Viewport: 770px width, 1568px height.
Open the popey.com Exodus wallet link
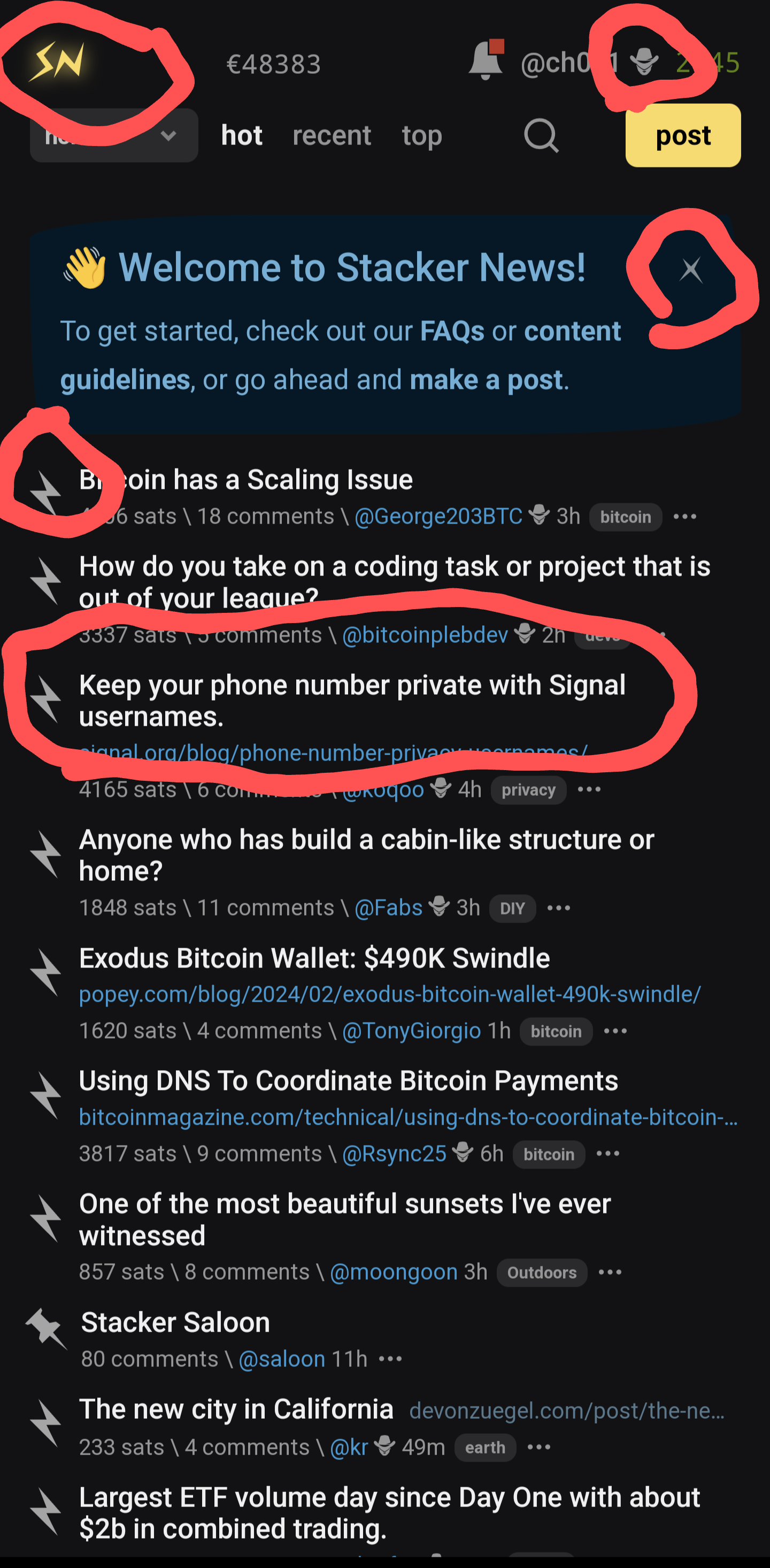(x=390, y=994)
